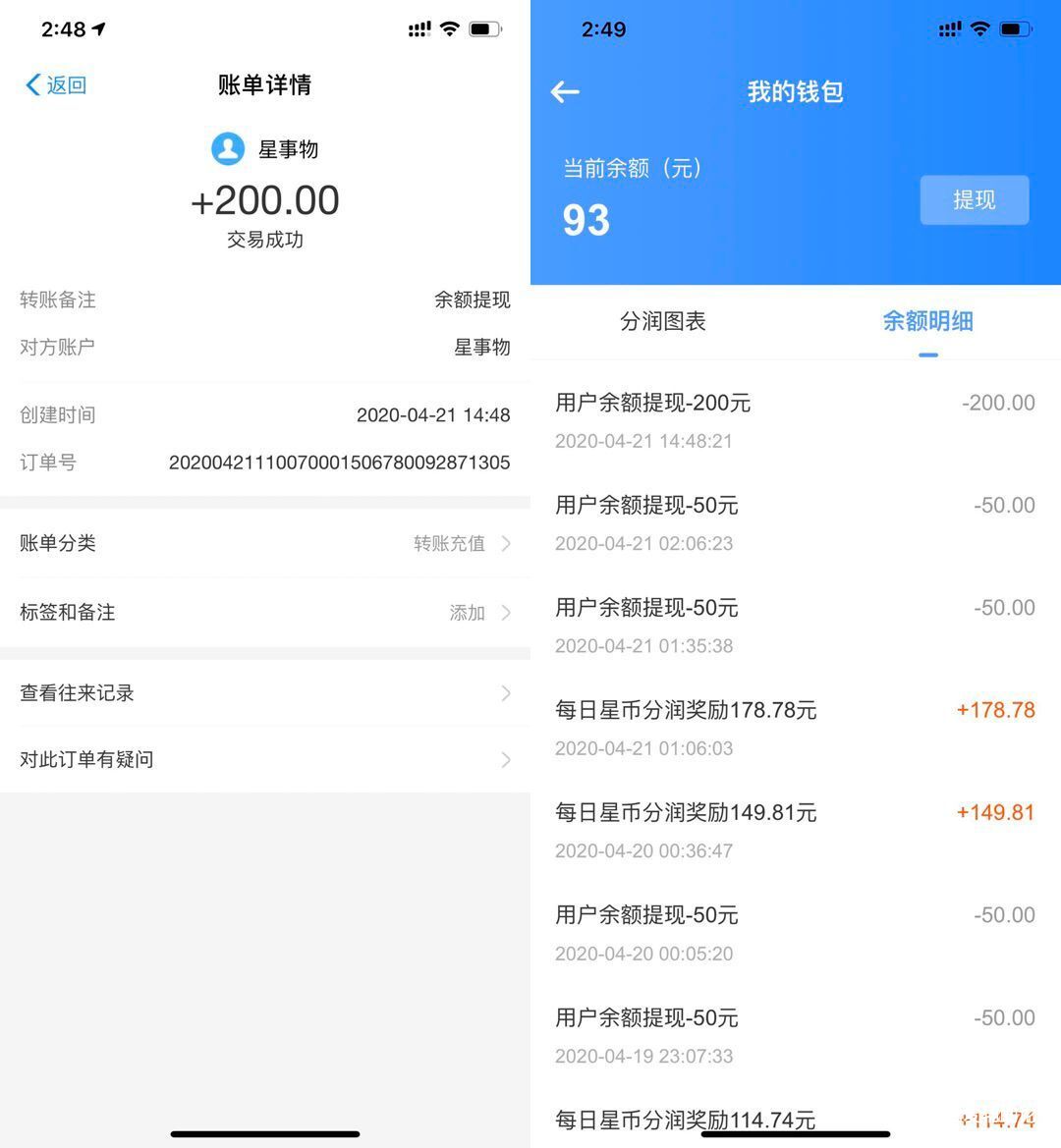Viewport: 1061px width, 1148px height.
Task: Switch to the 分润图表 tab
Action: point(663,321)
